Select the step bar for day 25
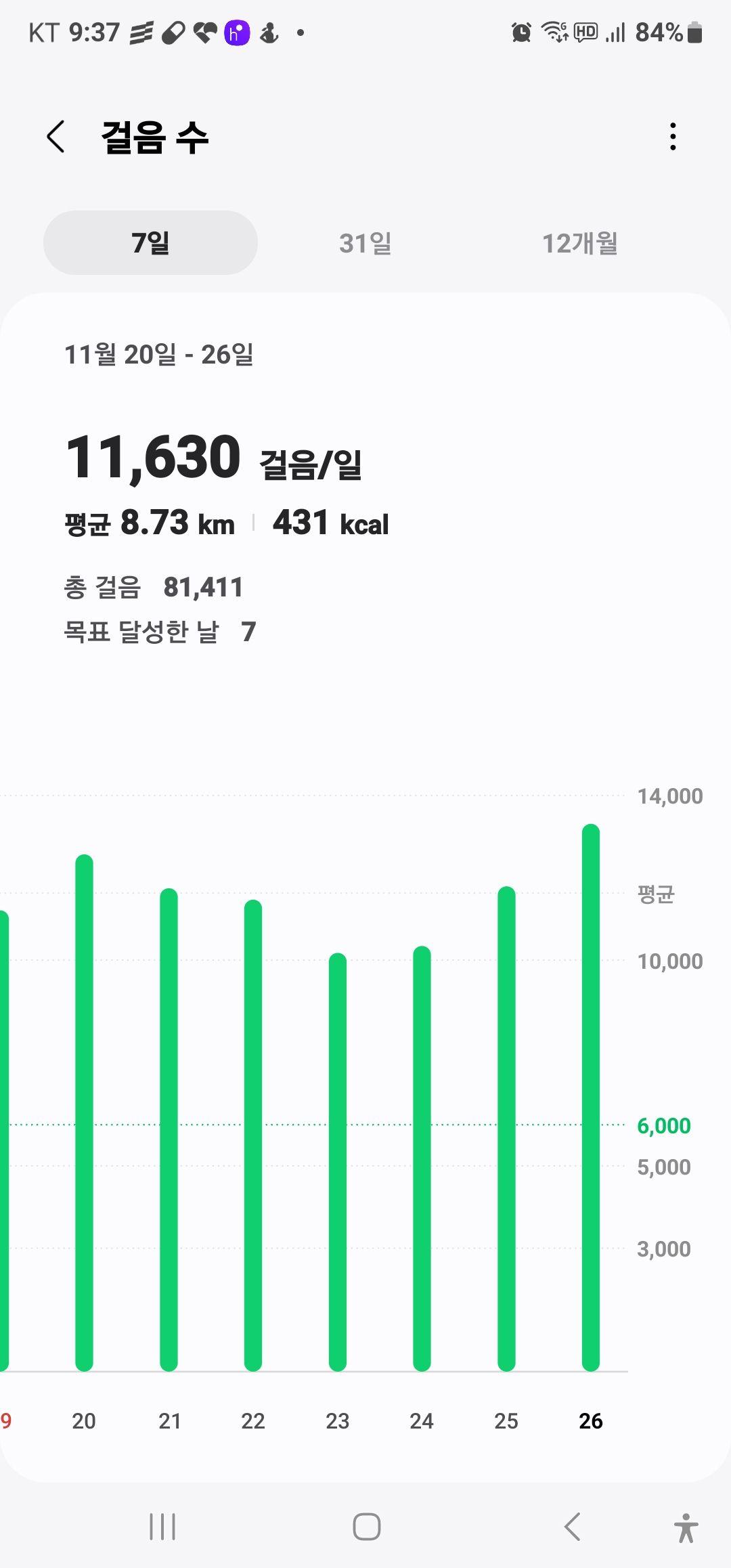The width and height of the screenshot is (731, 1568). pos(506,1129)
